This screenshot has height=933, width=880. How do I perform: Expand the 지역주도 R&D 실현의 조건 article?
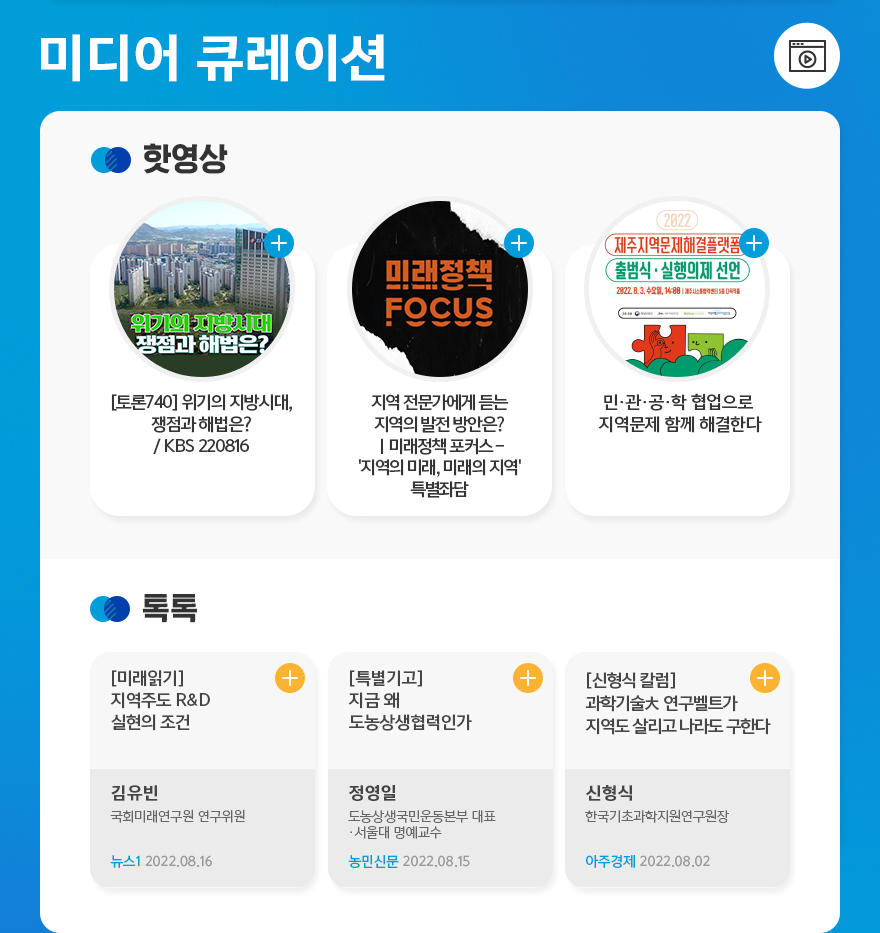point(289,678)
